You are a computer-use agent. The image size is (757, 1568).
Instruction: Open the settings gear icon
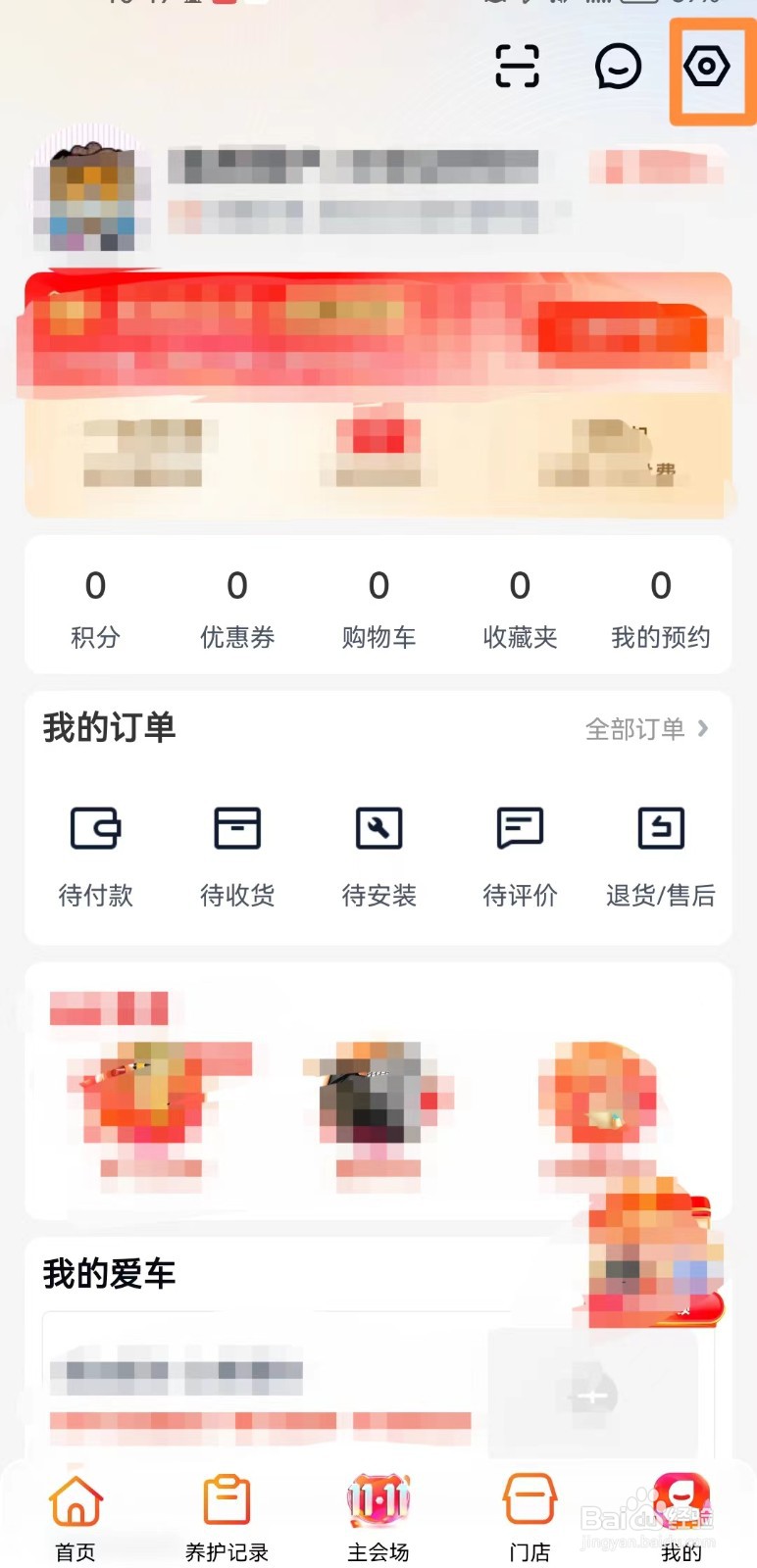point(708,67)
